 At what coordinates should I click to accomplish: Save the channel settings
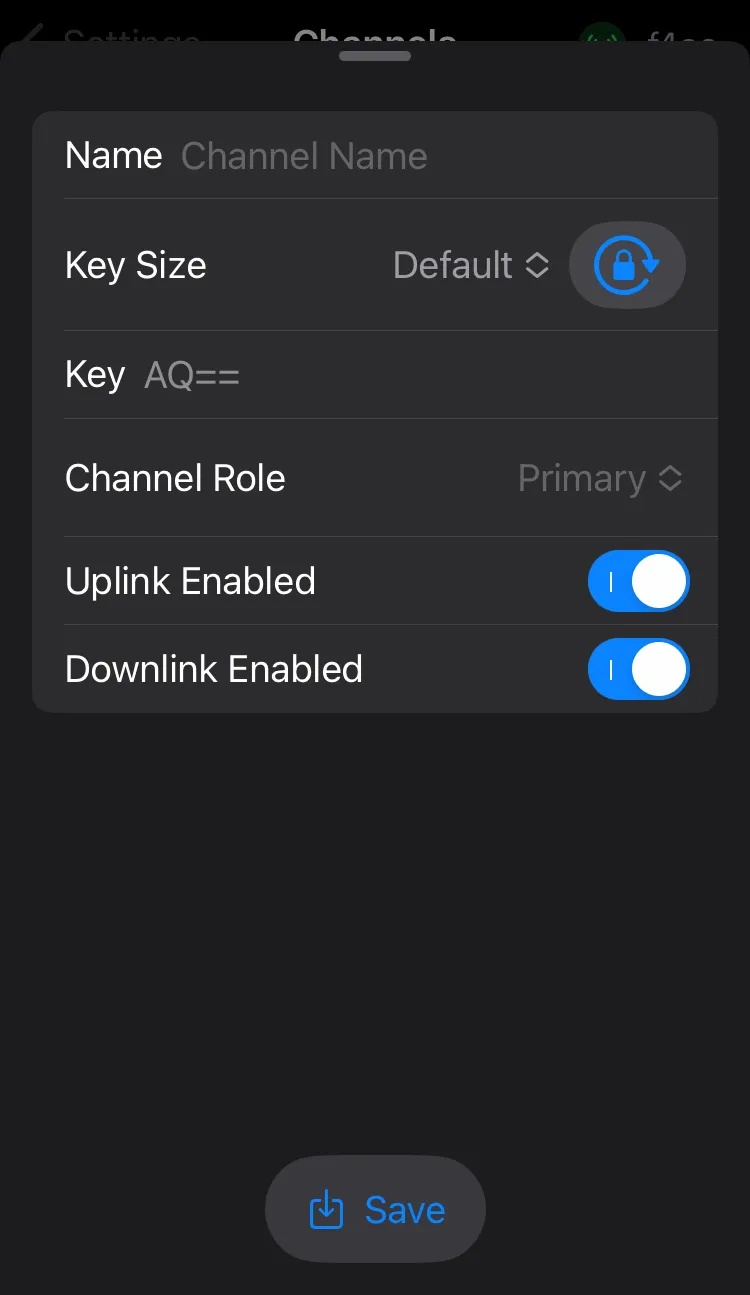(375, 1210)
